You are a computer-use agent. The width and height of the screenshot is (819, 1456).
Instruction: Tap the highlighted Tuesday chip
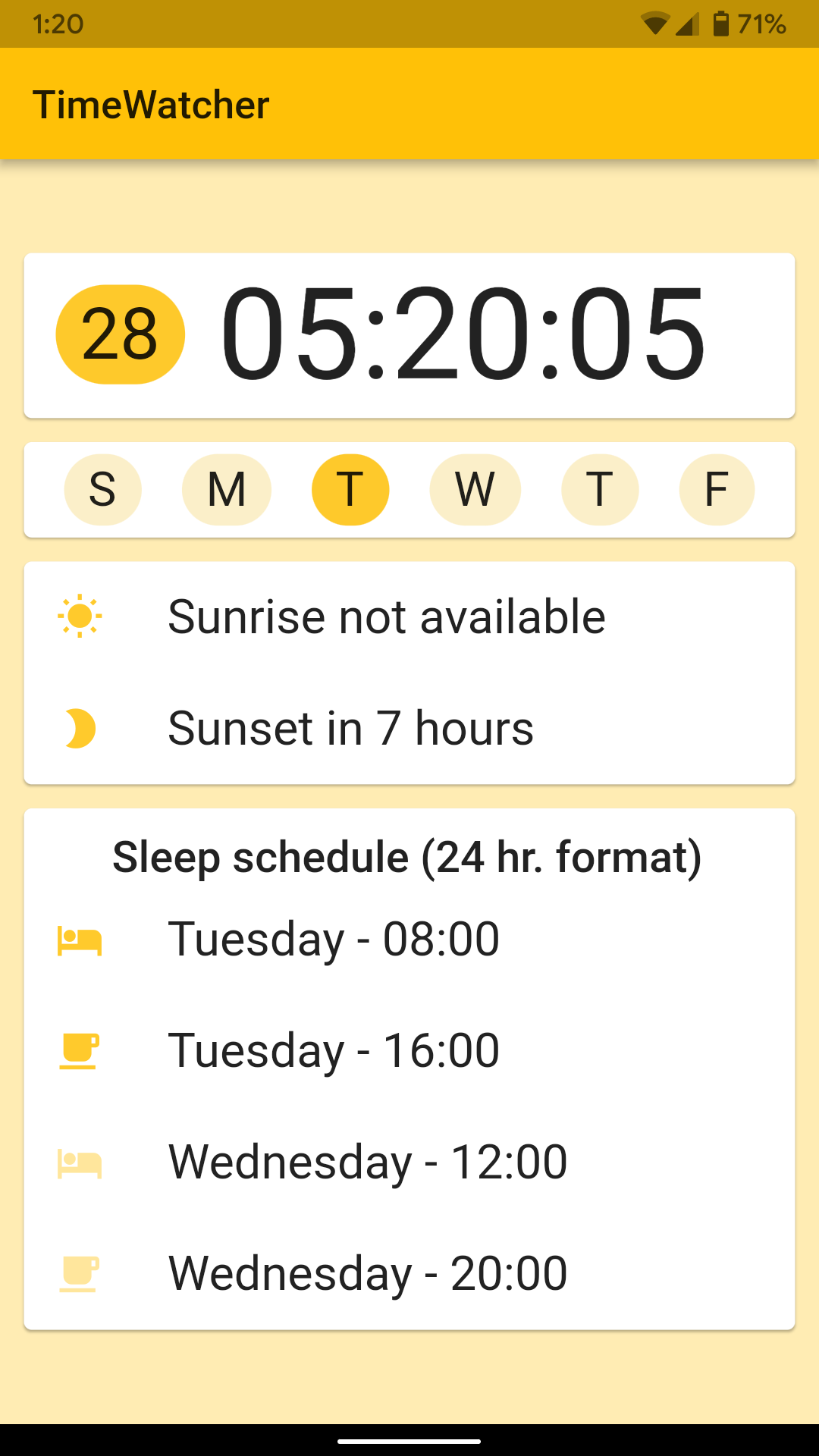pyautogui.click(x=350, y=490)
